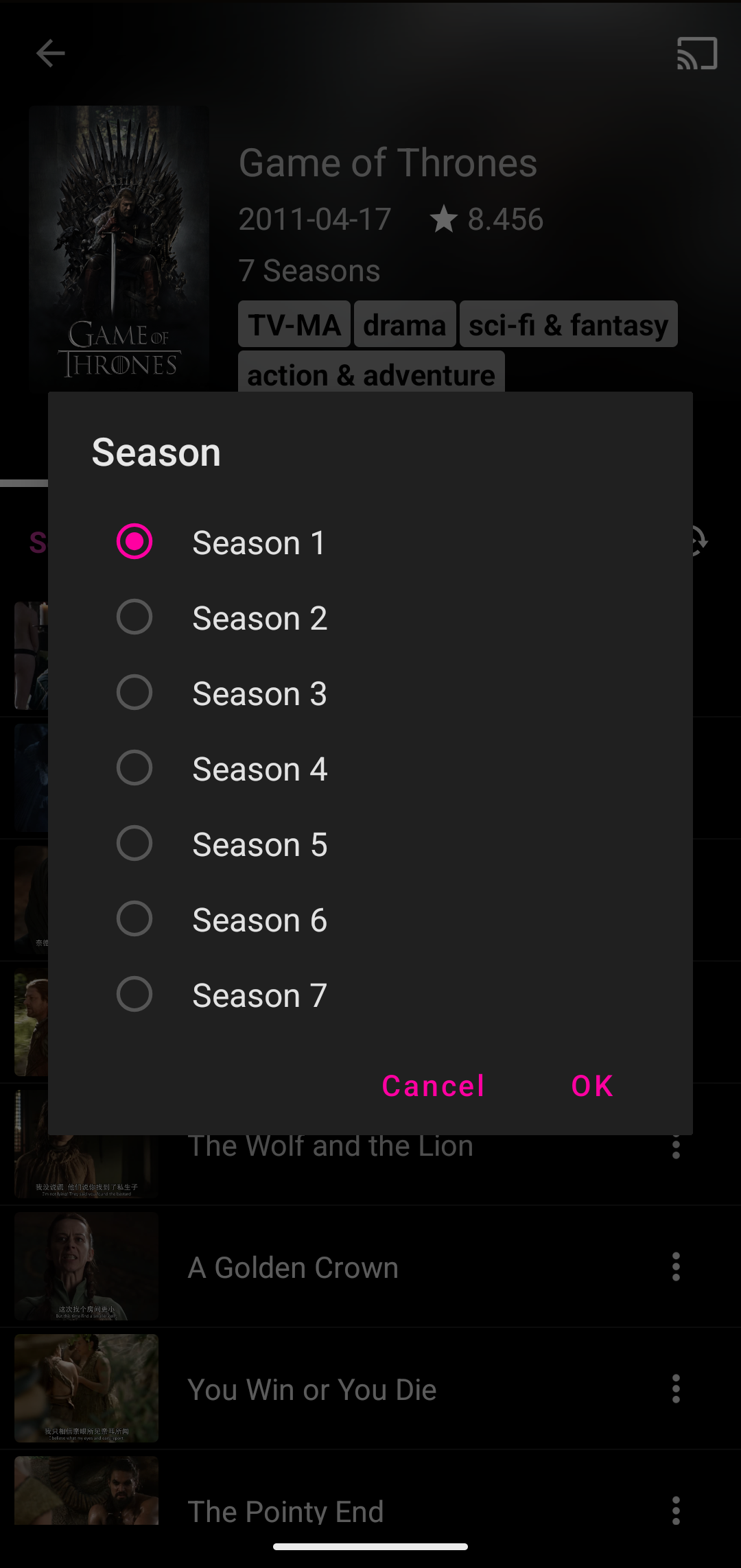Confirm season choice with OK
Screen dimensions: 741x1568
point(592,1086)
